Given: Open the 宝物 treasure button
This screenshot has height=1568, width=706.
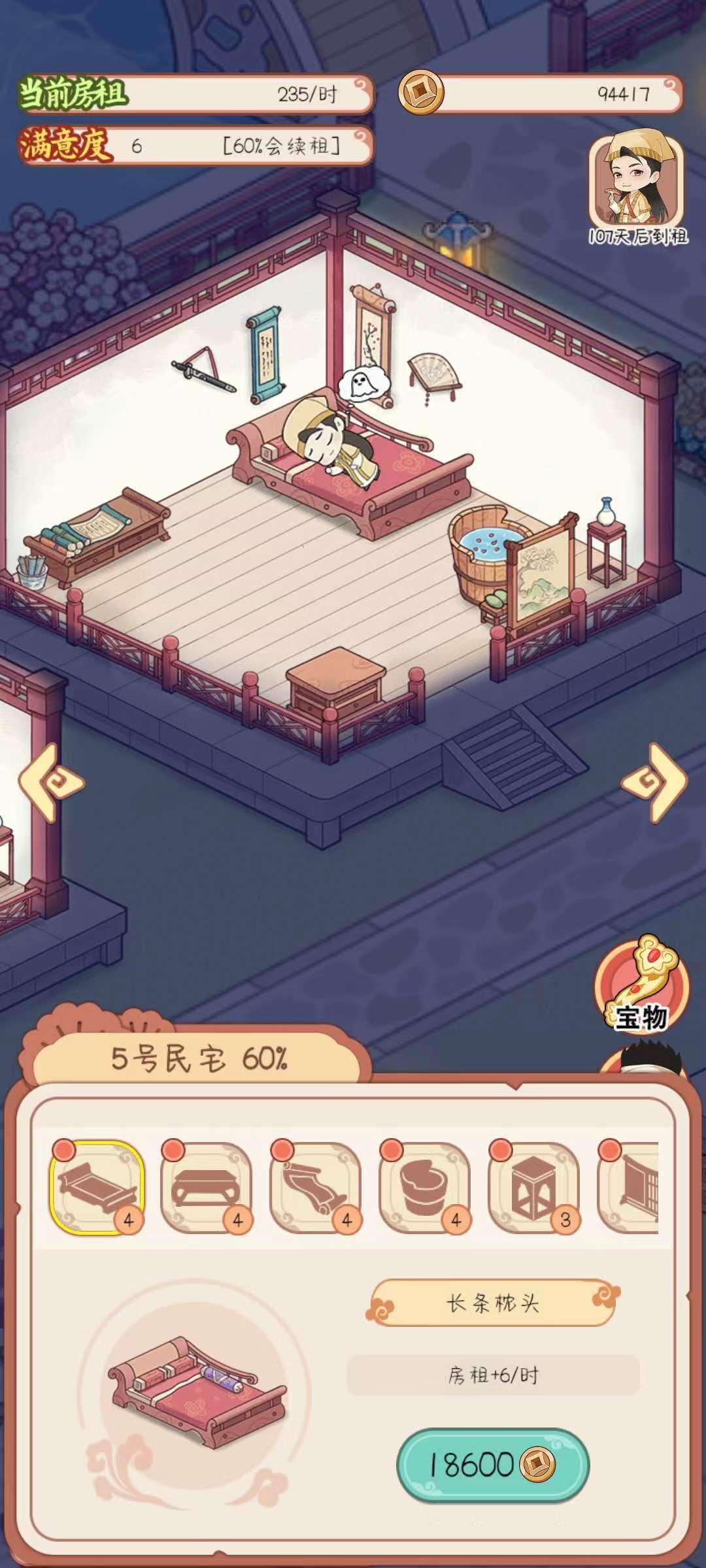Looking at the screenshot, I should [641, 987].
